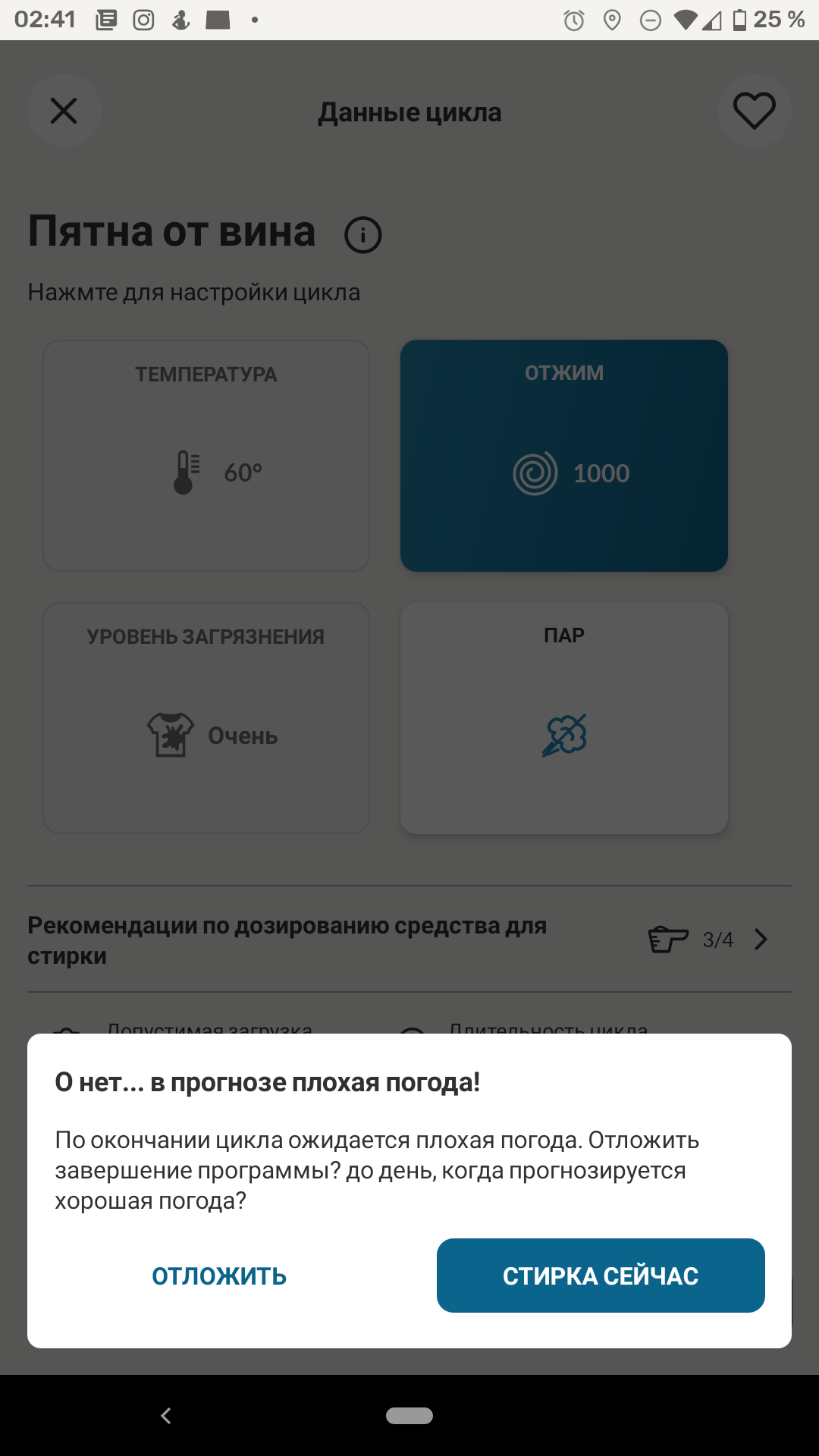Toggle the Пар steam option card
The width and height of the screenshot is (819, 1456).
pos(563,717)
